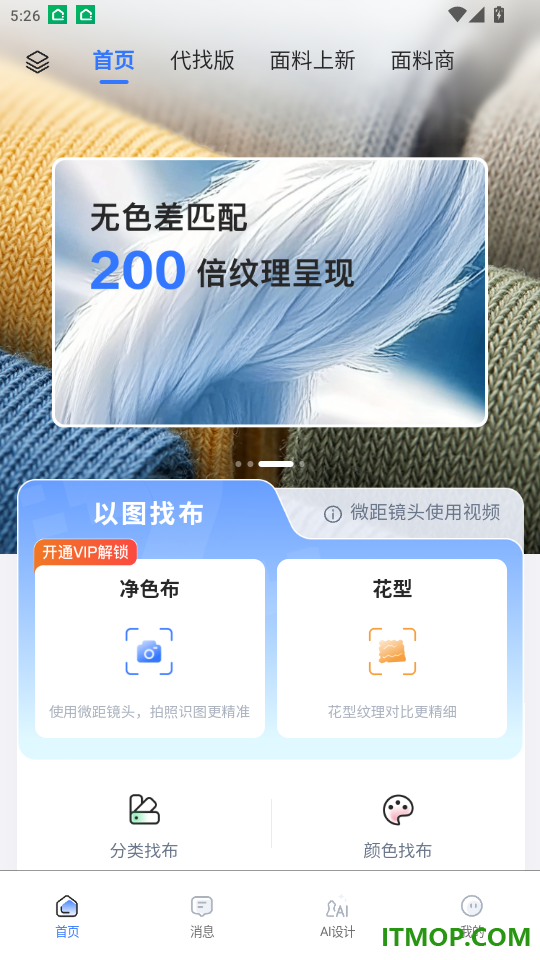Select the 净色布 photo search card
Viewport: 540px width, 960px height.
pos(150,648)
